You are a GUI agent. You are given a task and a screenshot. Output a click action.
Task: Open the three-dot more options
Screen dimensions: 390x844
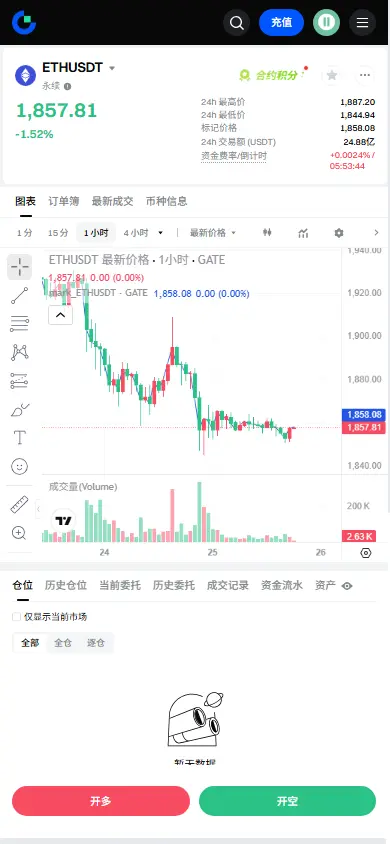[365, 75]
